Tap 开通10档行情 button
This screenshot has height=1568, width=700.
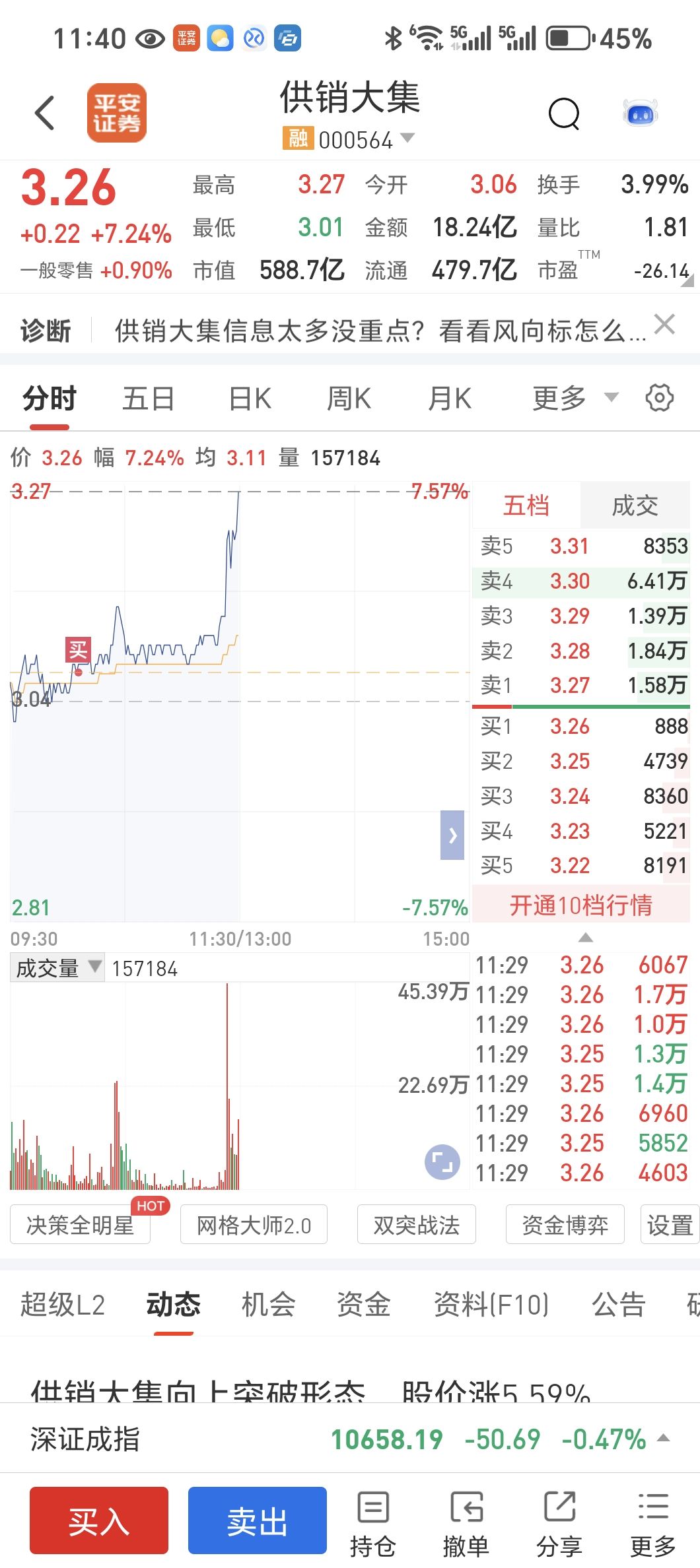pyautogui.click(x=581, y=905)
